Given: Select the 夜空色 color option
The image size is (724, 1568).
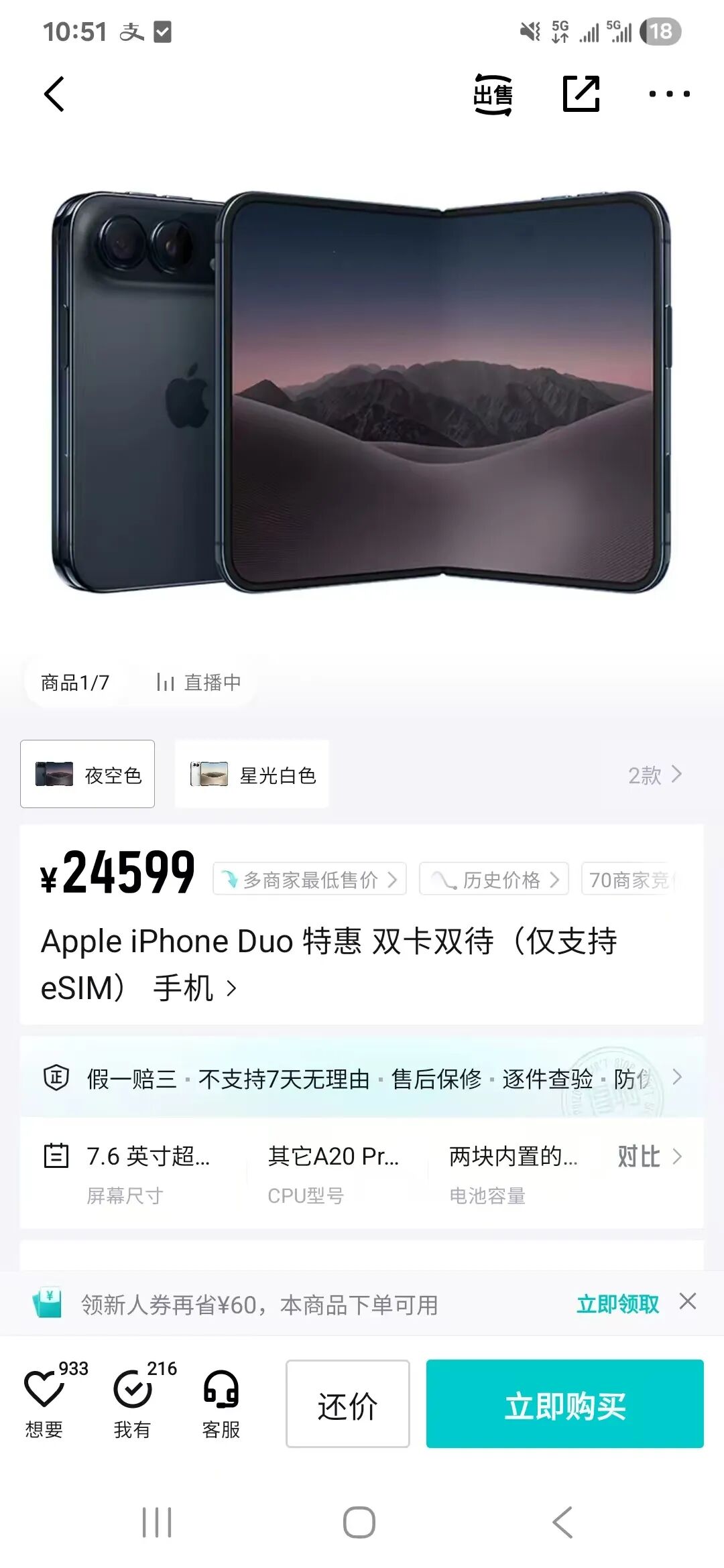Looking at the screenshot, I should (88, 774).
